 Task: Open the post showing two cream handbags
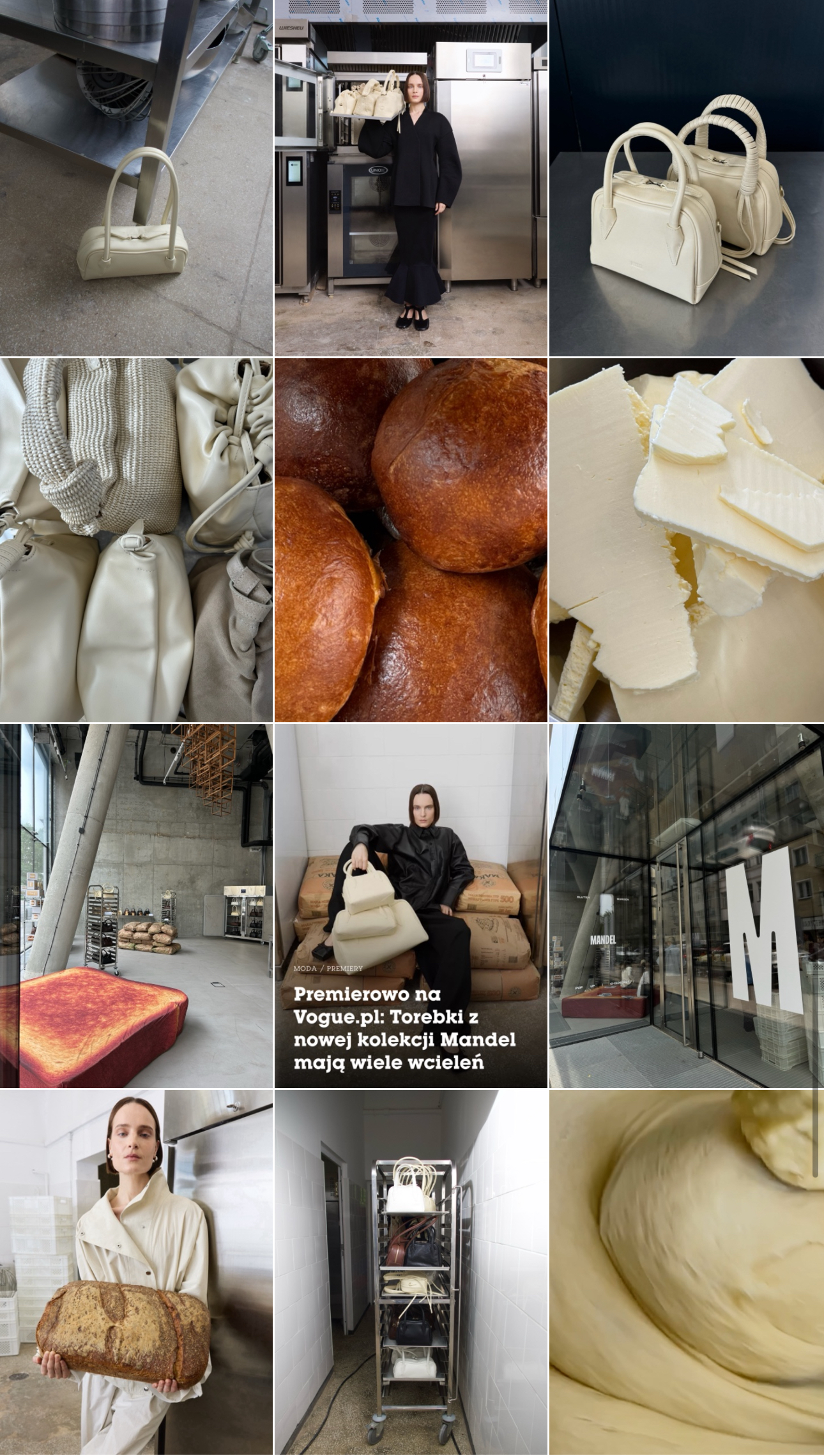pos(686,178)
